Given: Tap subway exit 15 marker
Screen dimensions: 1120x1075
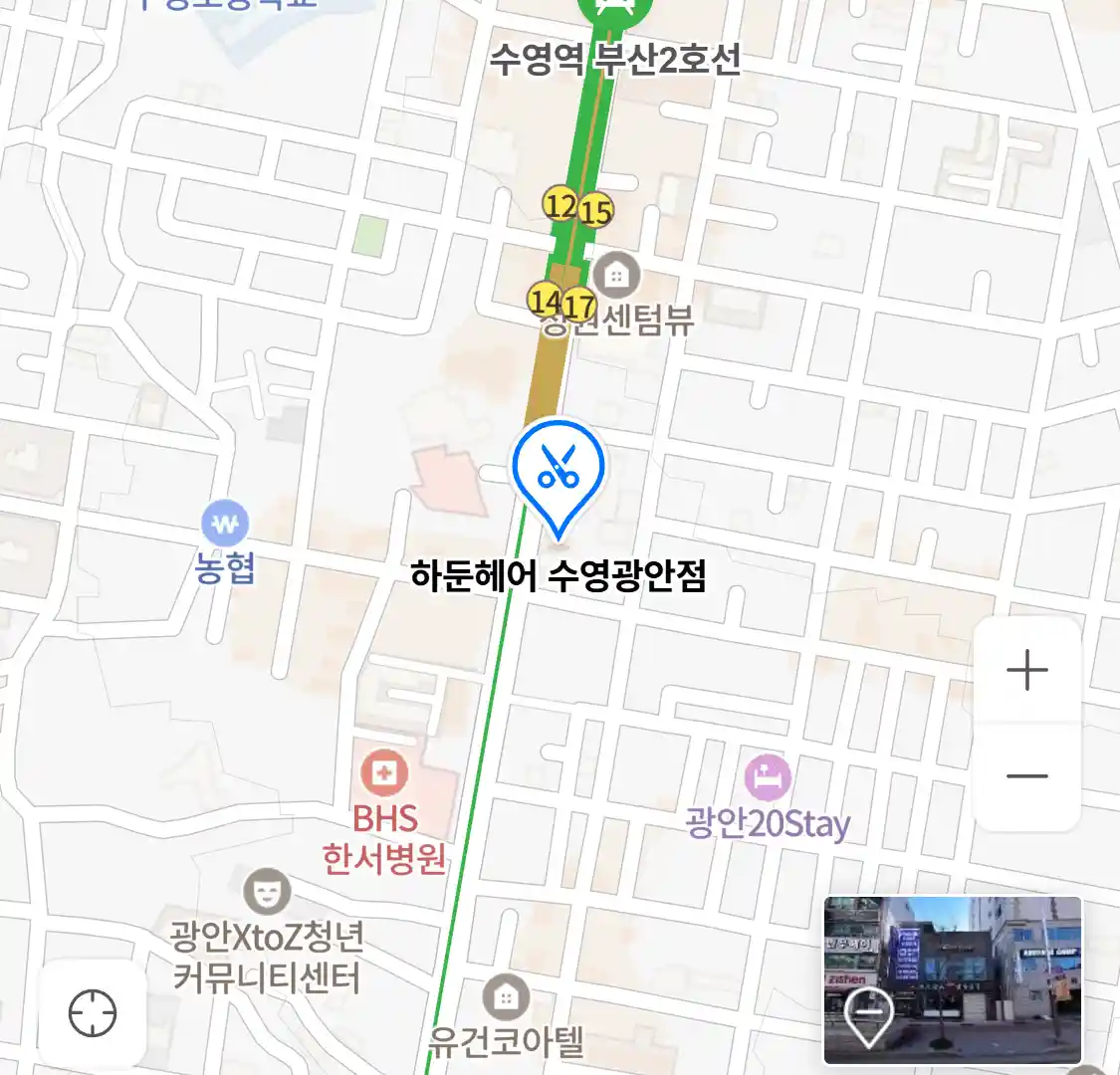Looking at the screenshot, I should (597, 211).
